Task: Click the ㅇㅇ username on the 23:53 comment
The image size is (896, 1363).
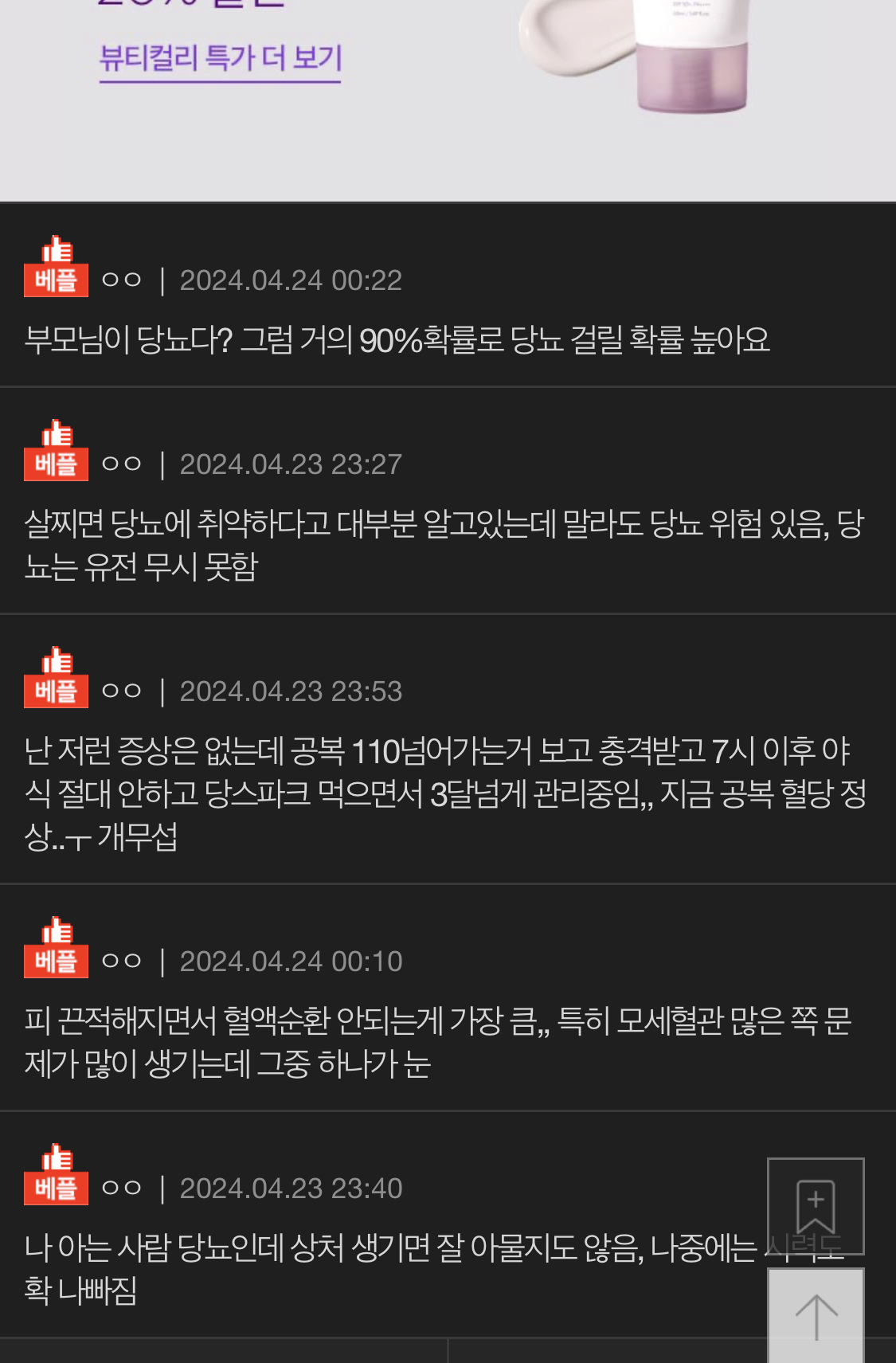Action: (x=121, y=691)
